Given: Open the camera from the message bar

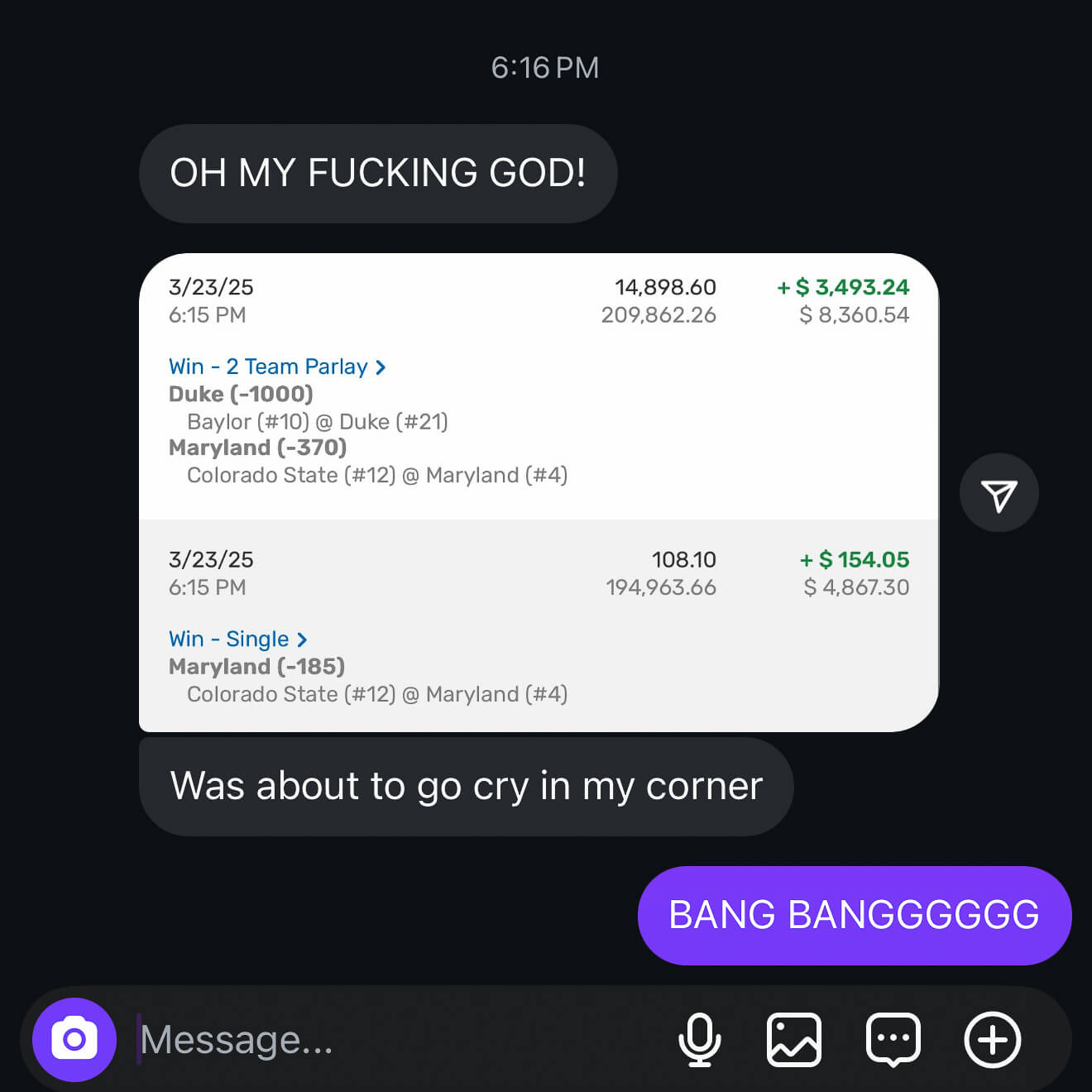Looking at the screenshot, I should [74, 1040].
